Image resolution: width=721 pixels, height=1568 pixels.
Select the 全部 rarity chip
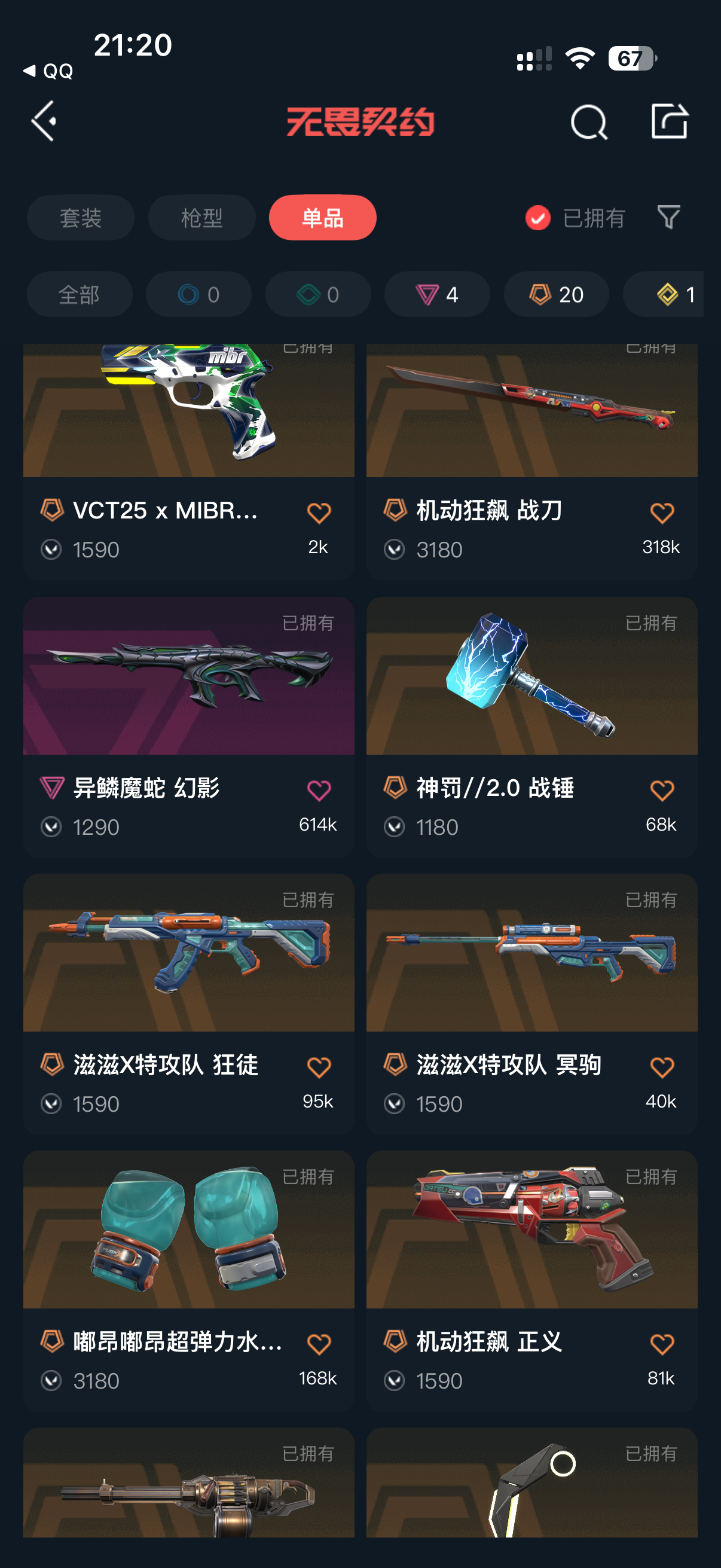tap(79, 294)
